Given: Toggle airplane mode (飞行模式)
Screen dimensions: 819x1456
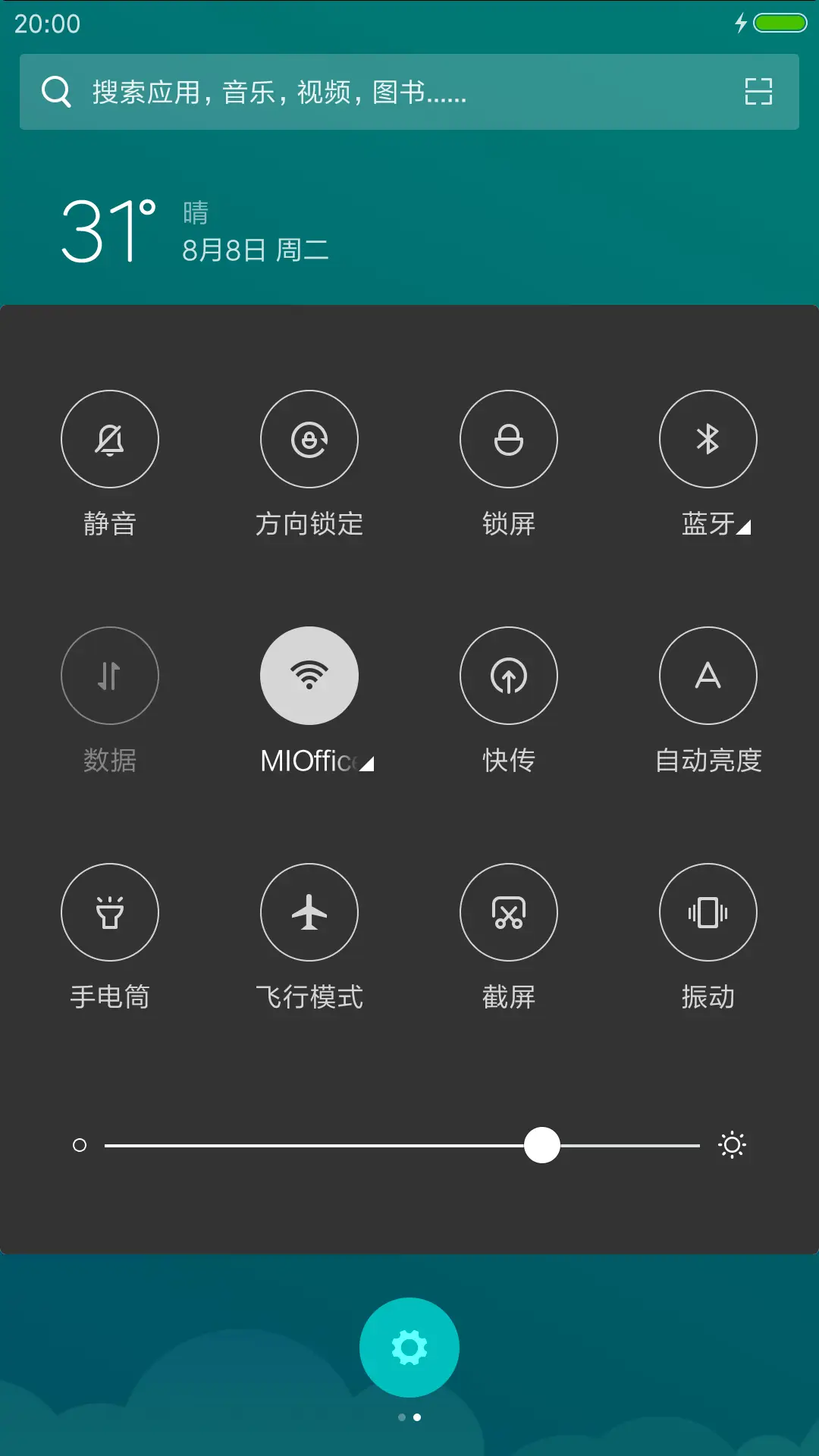Looking at the screenshot, I should tap(309, 912).
